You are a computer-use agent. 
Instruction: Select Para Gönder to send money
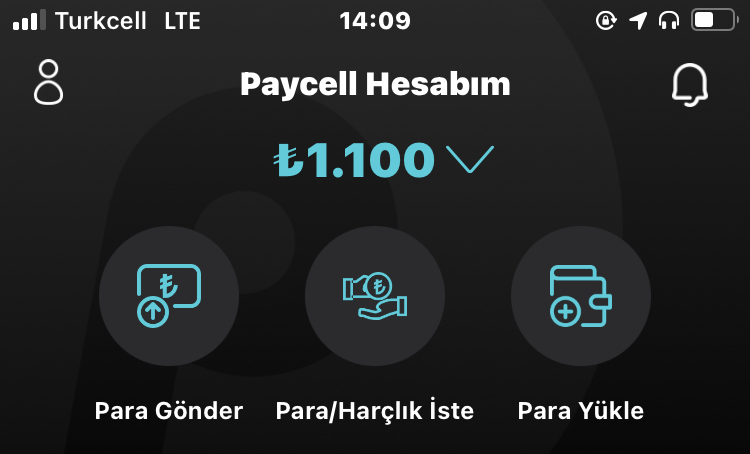coord(169,296)
